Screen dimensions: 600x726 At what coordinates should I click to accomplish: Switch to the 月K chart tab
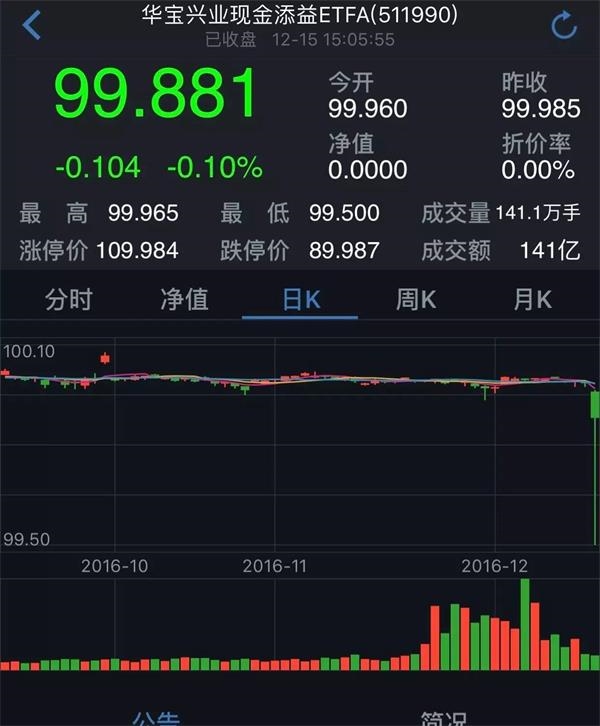pos(532,299)
